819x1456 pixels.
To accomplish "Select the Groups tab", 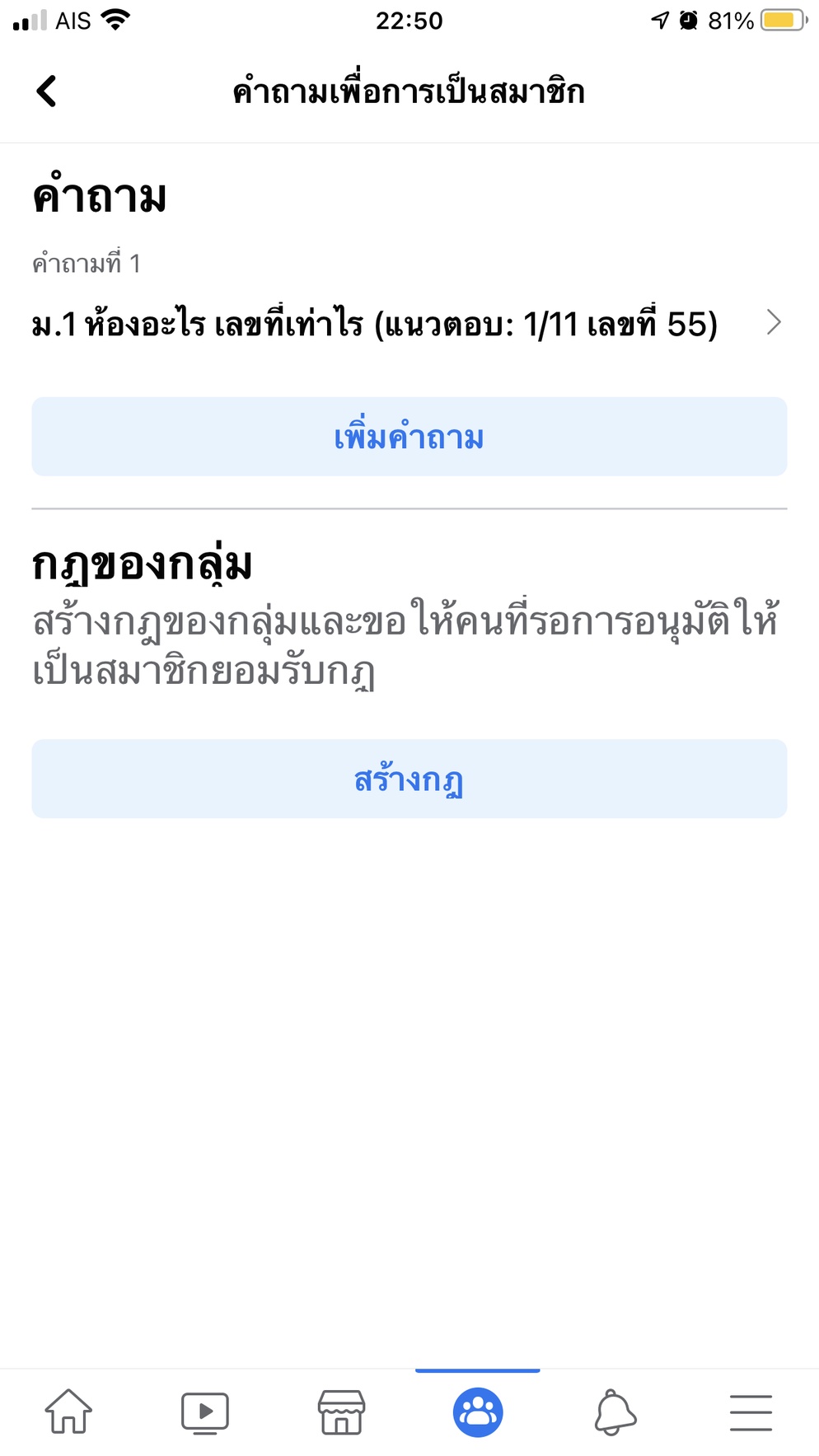I will click(x=478, y=1412).
